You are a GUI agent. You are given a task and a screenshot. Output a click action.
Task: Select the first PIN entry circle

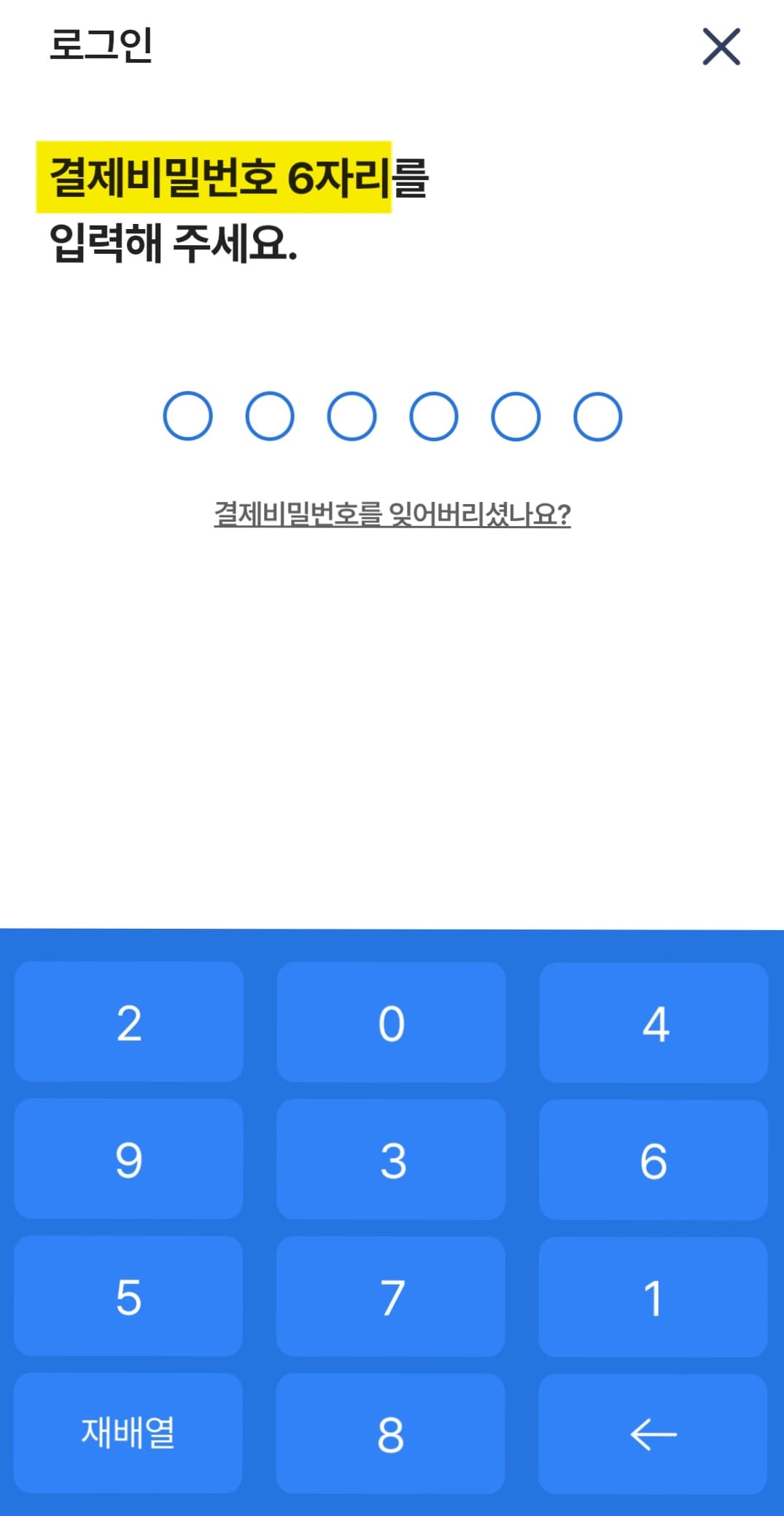188,416
